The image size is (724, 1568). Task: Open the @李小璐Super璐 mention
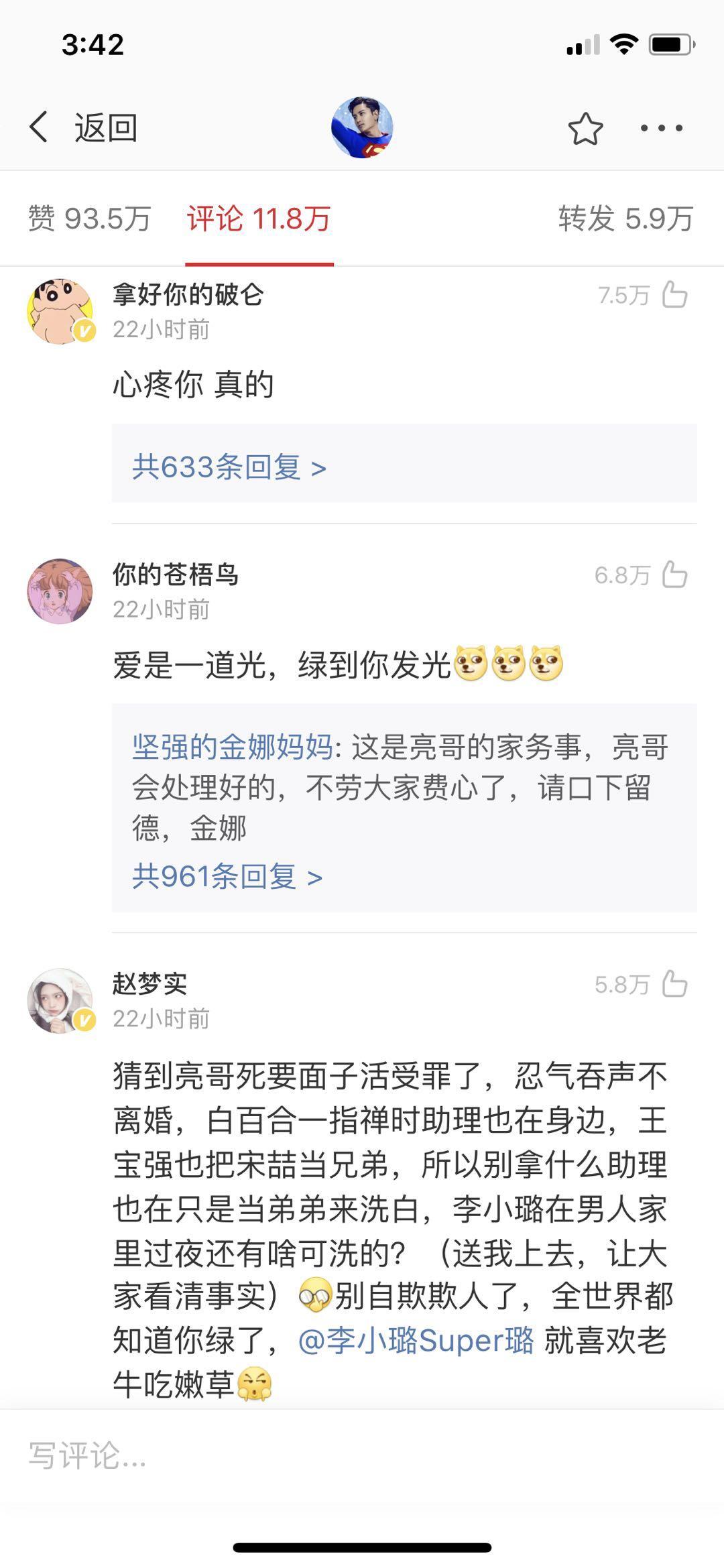[416, 1341]
